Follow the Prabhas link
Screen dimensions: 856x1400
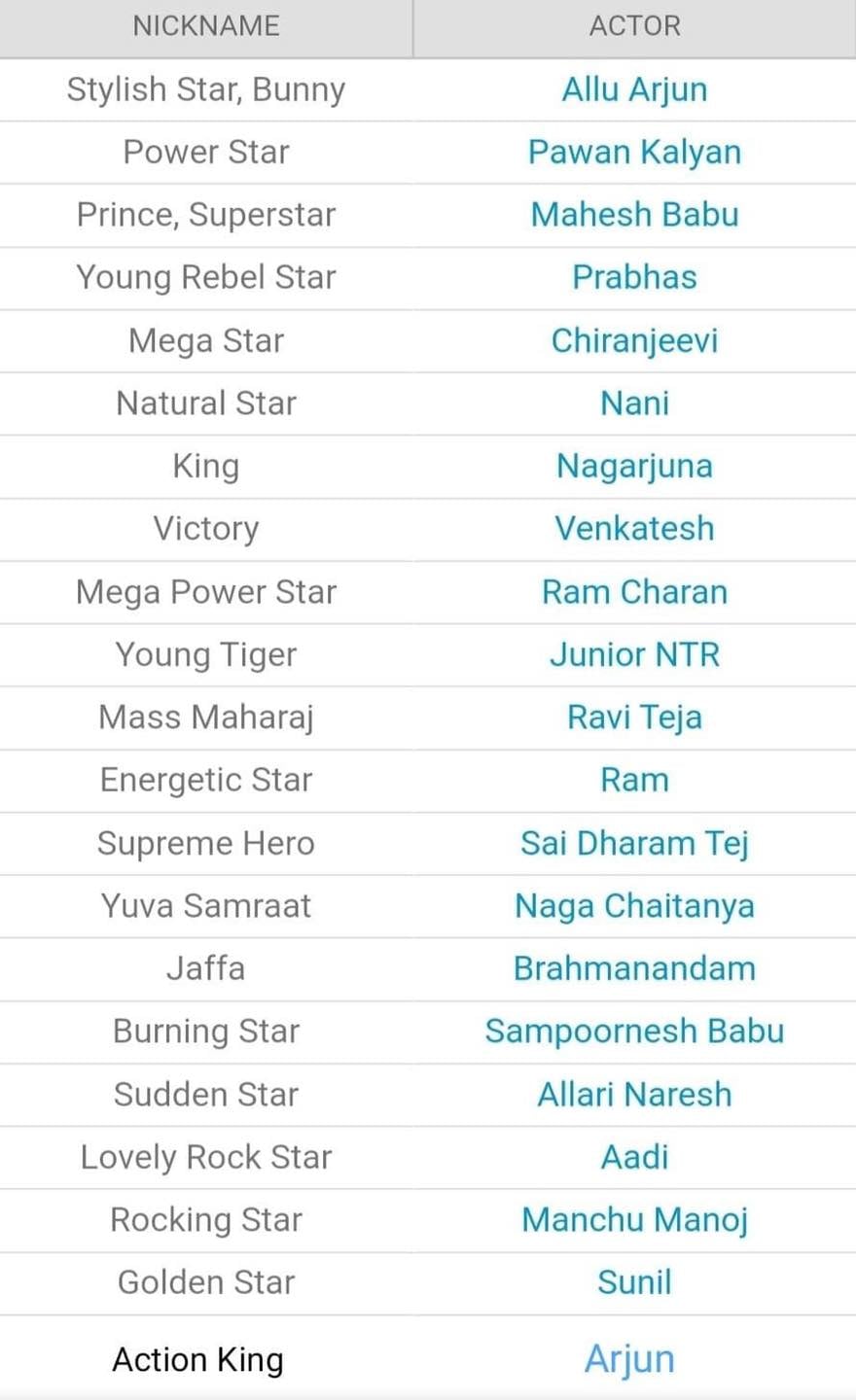click(x=634, y=278)
